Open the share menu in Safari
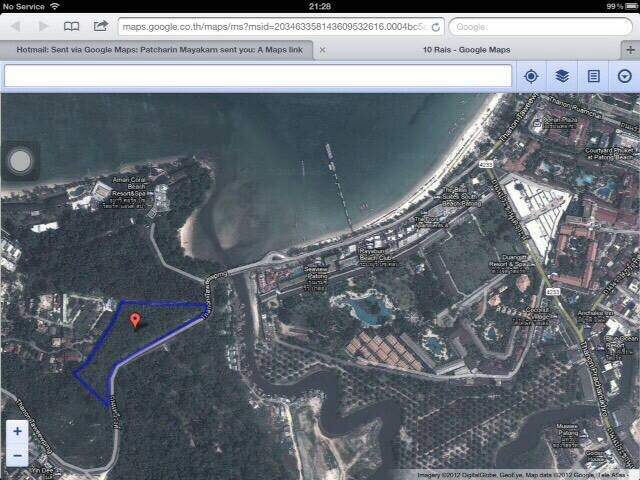 pos(100,26)
